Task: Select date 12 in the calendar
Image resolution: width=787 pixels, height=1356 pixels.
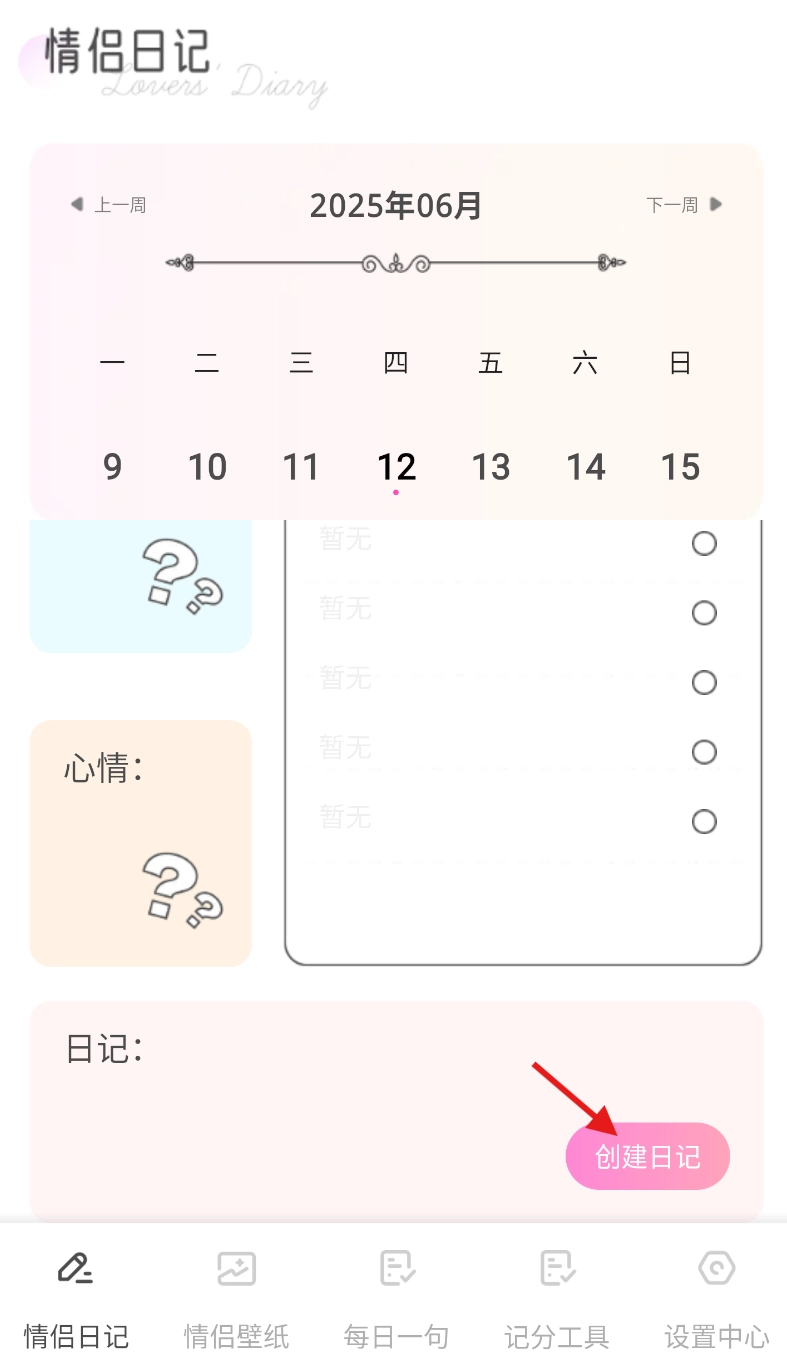Action: coord(396,467)
